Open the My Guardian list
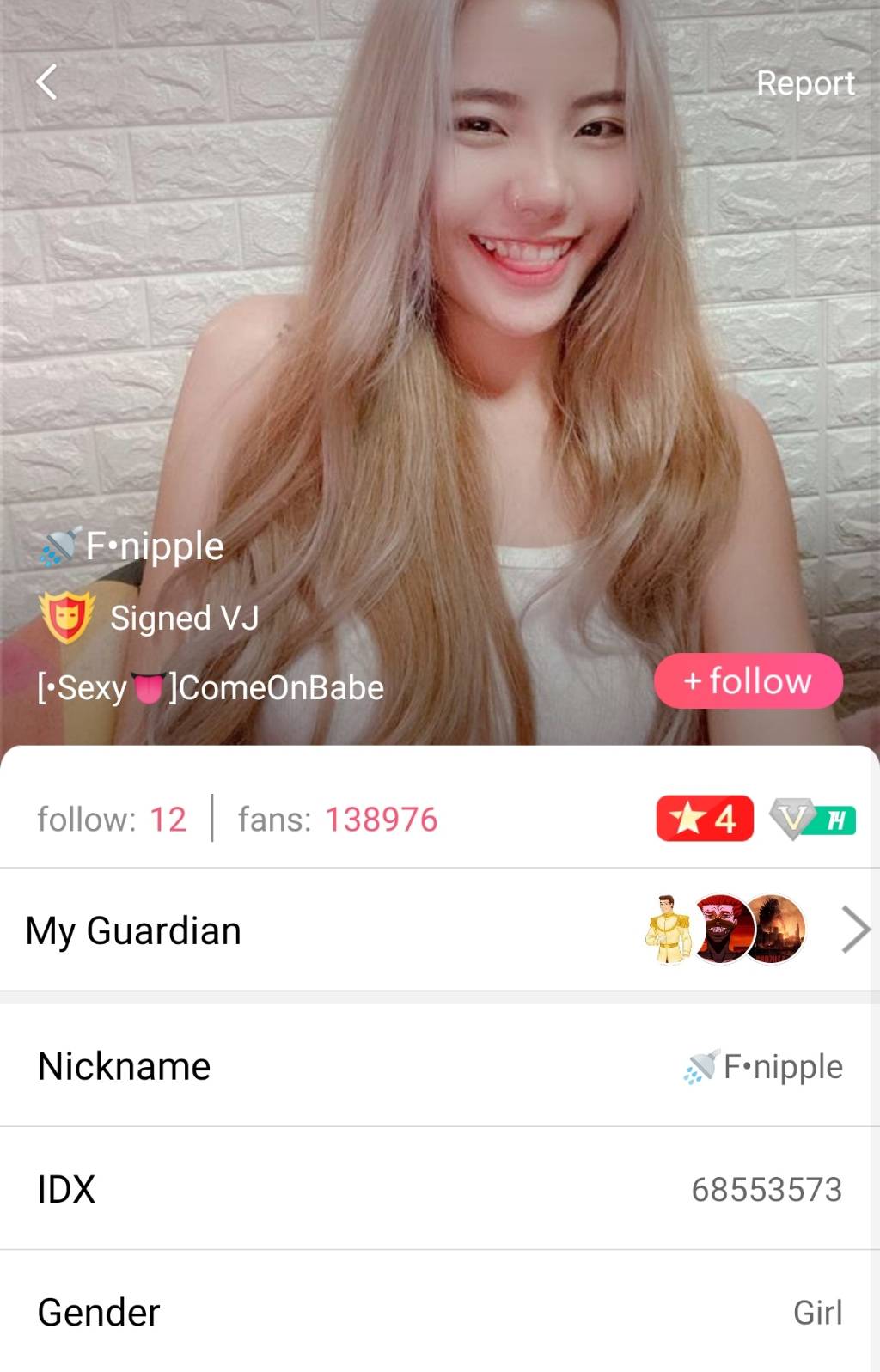This screenshot has height=1372, width=880. (x=438, y=930)
